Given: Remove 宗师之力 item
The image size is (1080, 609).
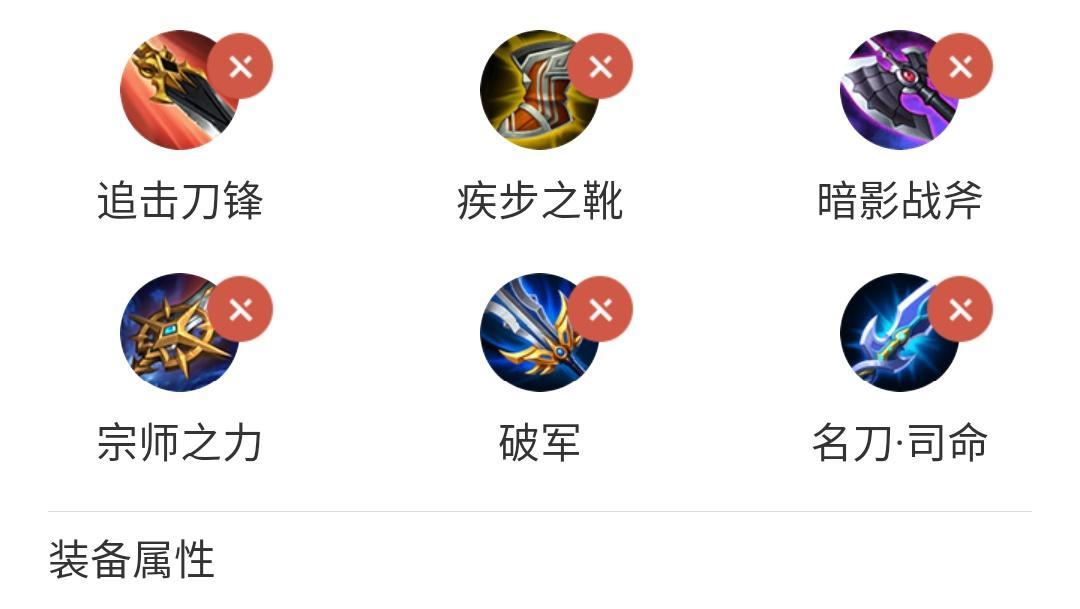Looking at the screenshot, I should coord(240,310).
